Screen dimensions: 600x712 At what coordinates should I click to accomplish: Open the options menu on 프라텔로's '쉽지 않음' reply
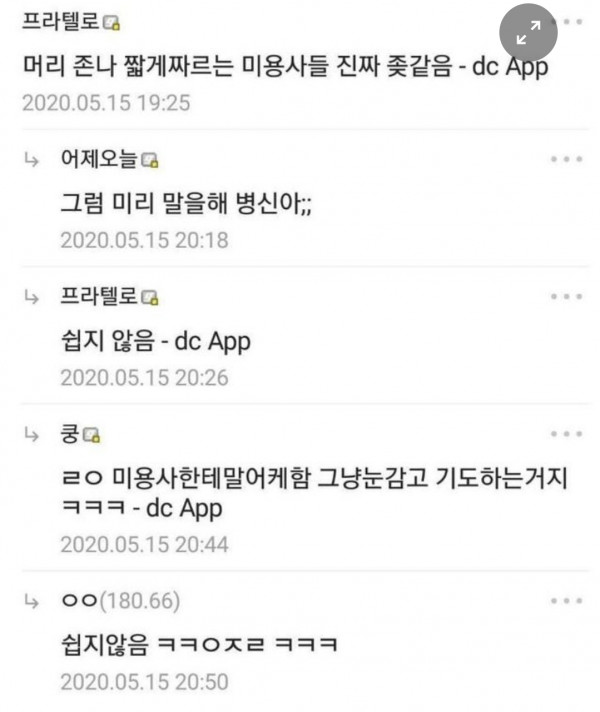tap(565, 297)
